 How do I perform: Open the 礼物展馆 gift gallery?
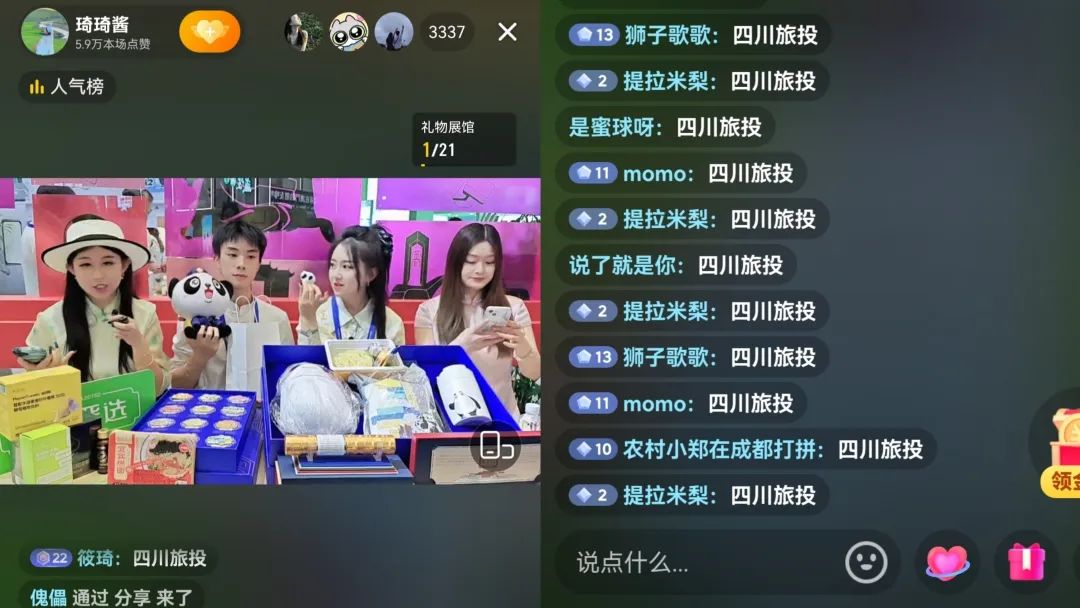click(x=464, y=139)
